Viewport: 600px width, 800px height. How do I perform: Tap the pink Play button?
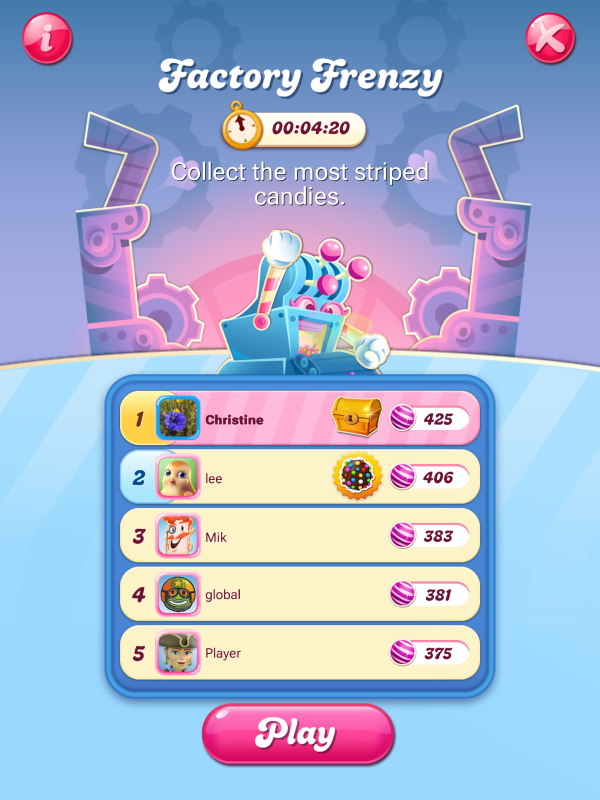[x=298, y=733]
